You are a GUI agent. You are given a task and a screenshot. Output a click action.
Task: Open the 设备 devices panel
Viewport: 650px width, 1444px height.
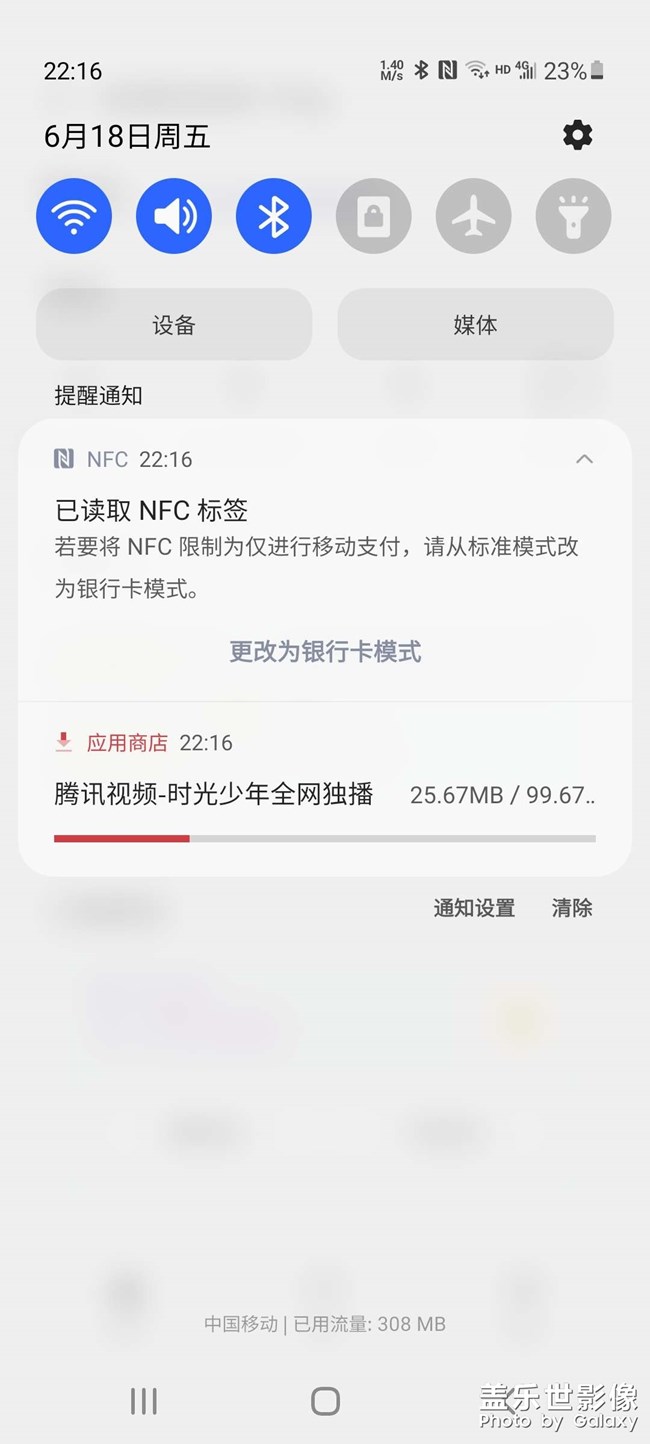coord(174,325)
